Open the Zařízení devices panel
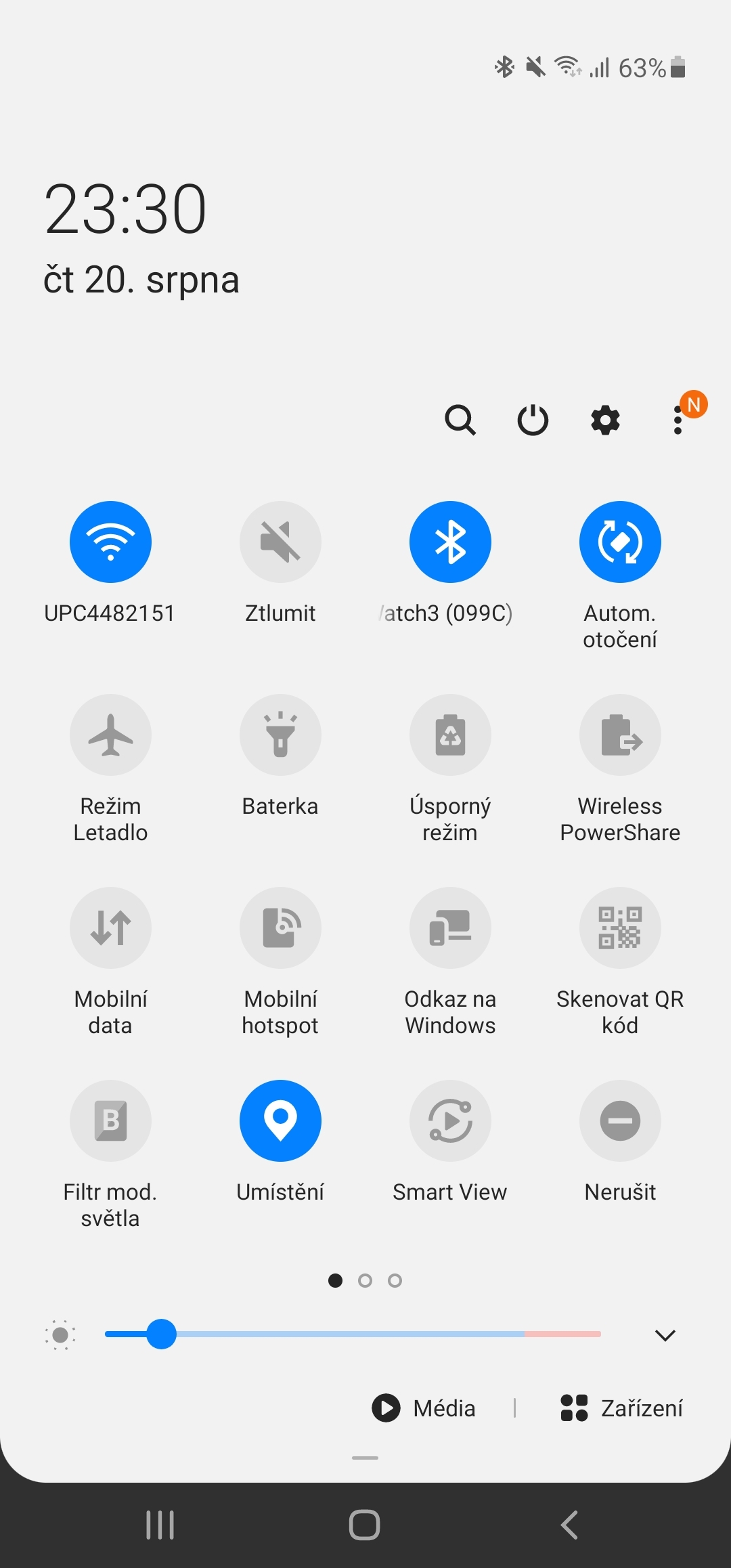Screen dimensions: 731x1568 tap(619, 1408)
